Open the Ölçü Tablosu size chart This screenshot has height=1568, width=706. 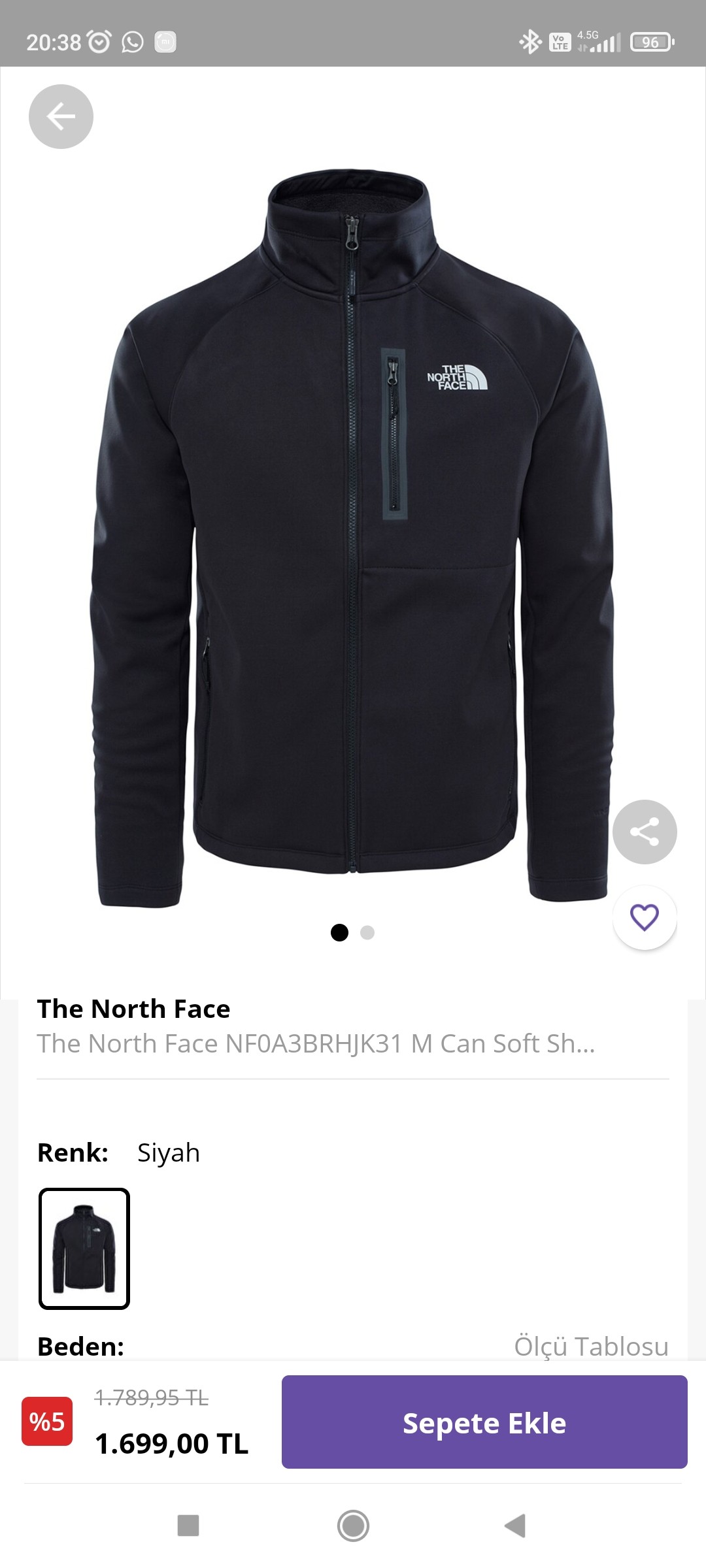(591, 1347)
